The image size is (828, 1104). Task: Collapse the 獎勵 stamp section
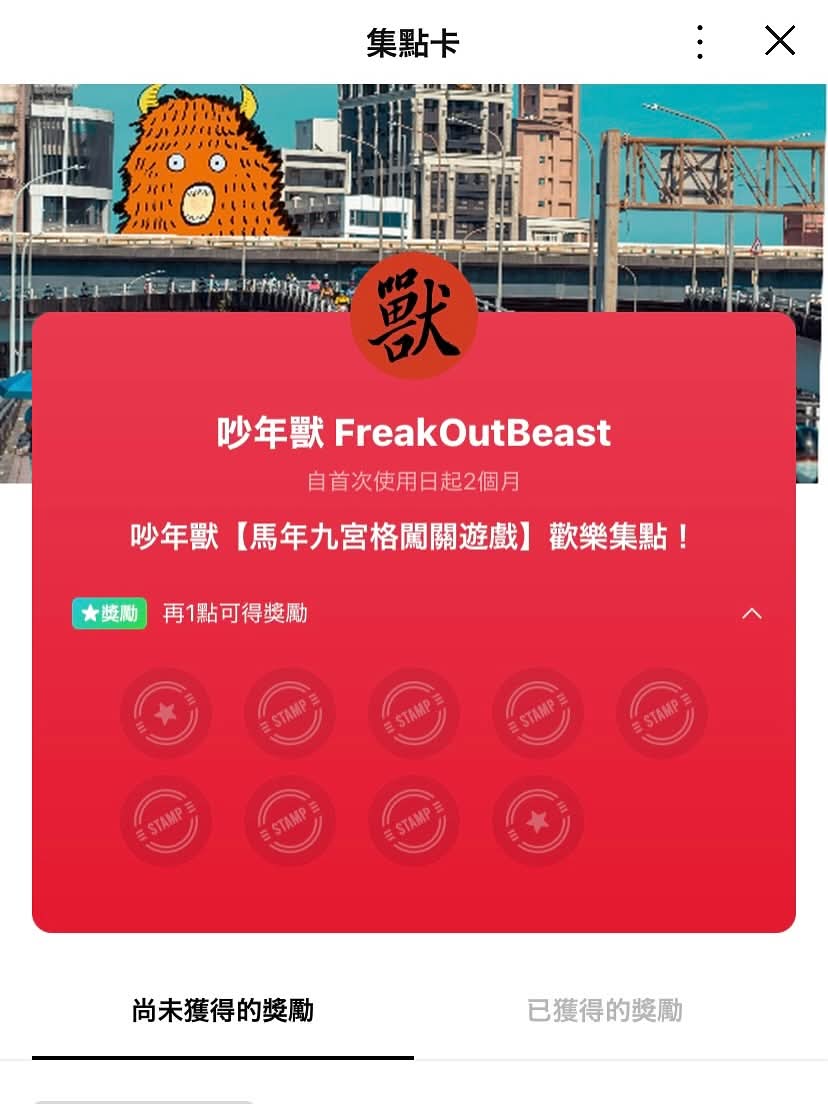coord(752,613)
